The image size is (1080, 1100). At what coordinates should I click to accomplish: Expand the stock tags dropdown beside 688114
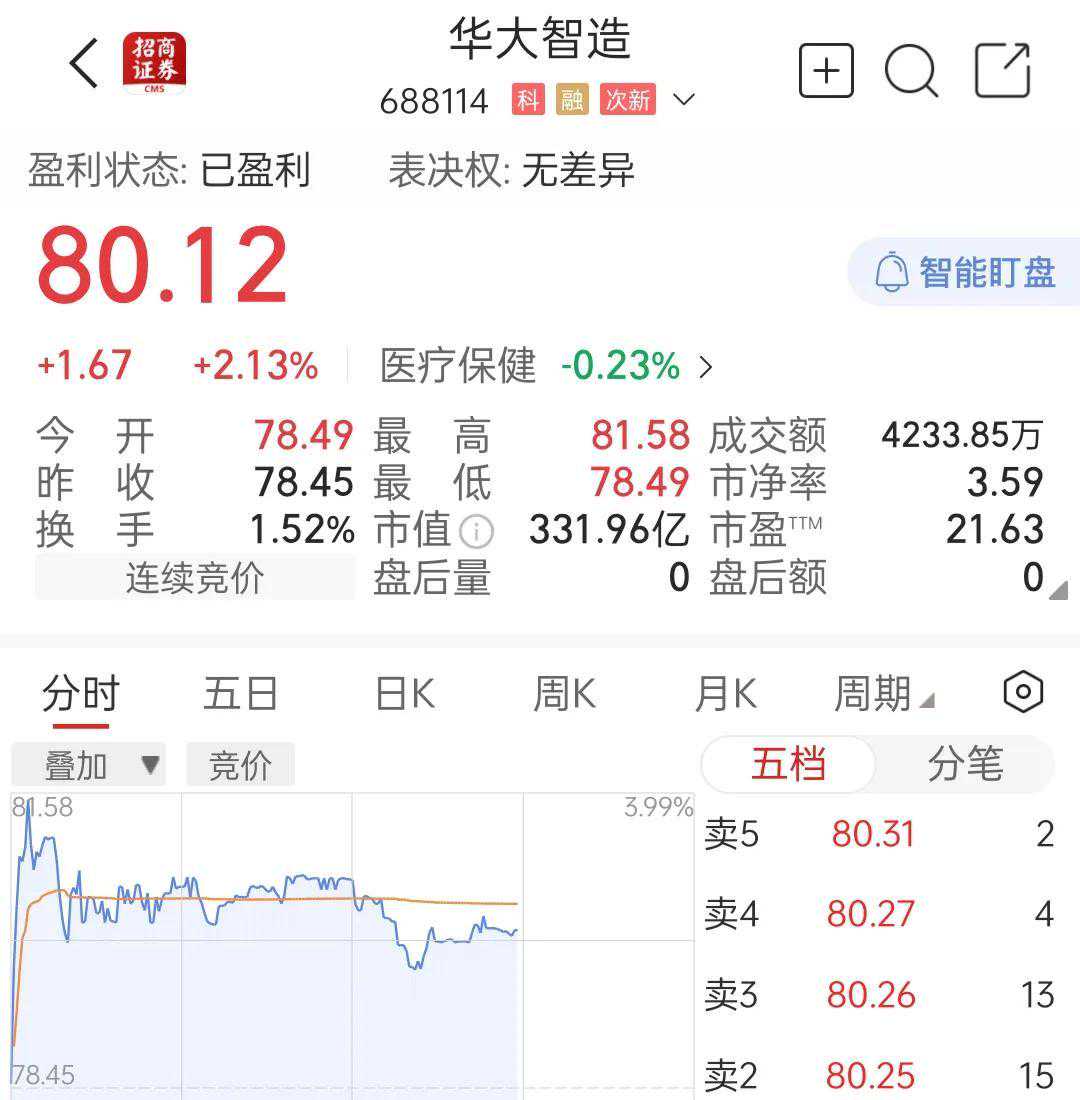pyautogui.click(x=684, y=99)
